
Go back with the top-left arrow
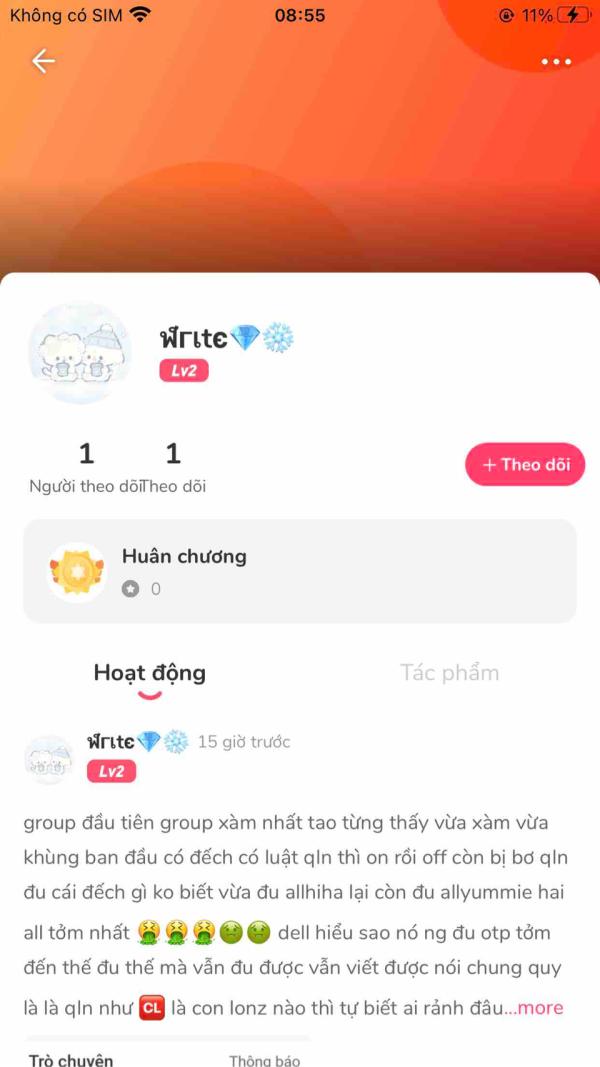click(44, 61)
